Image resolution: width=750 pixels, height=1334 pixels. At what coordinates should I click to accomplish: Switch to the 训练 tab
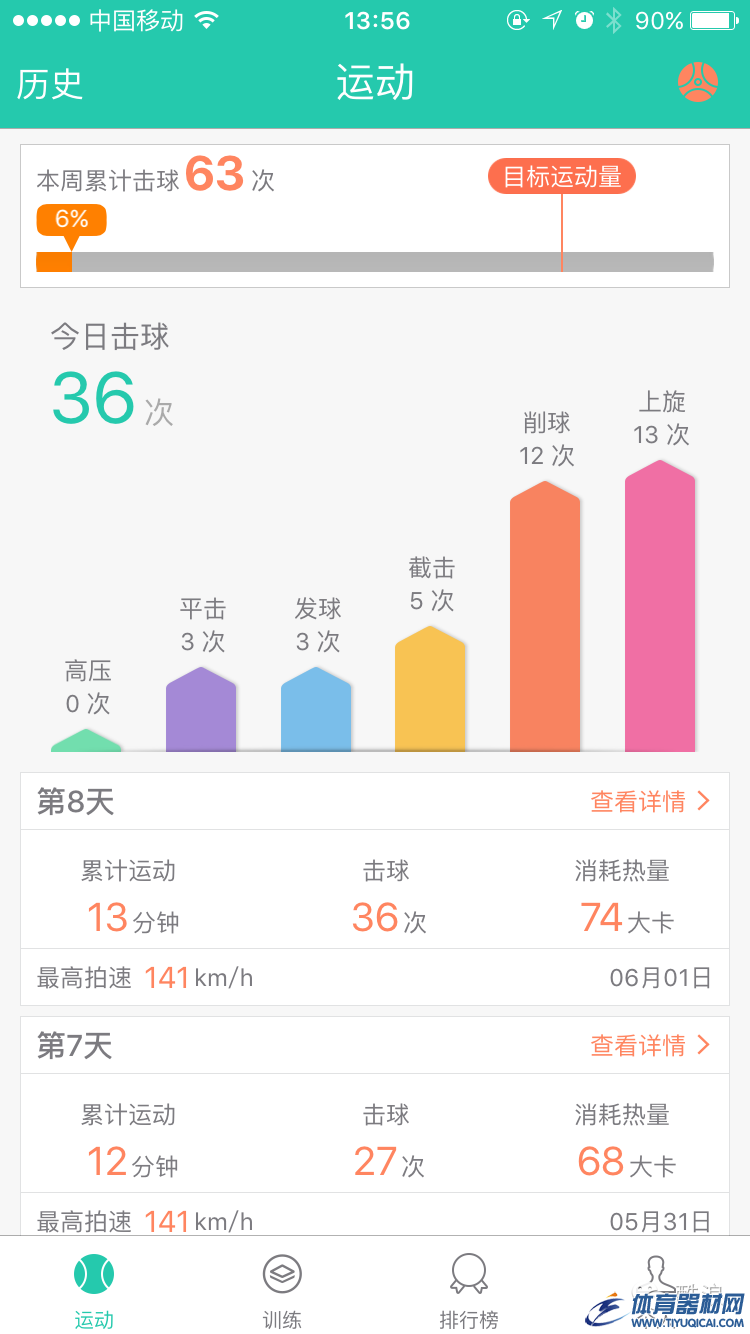click(x=282, y=1290)
